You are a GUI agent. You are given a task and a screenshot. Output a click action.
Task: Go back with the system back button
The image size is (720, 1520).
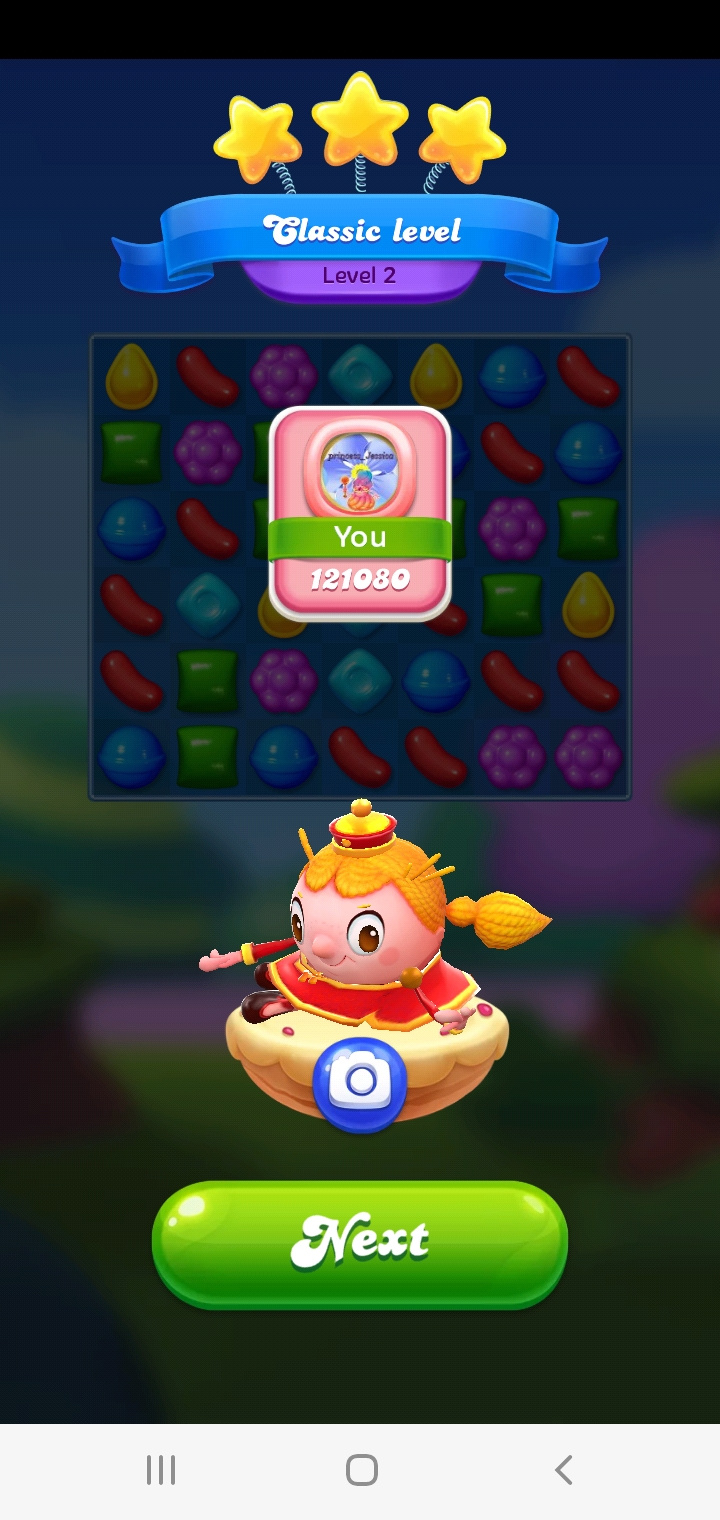563,1470
